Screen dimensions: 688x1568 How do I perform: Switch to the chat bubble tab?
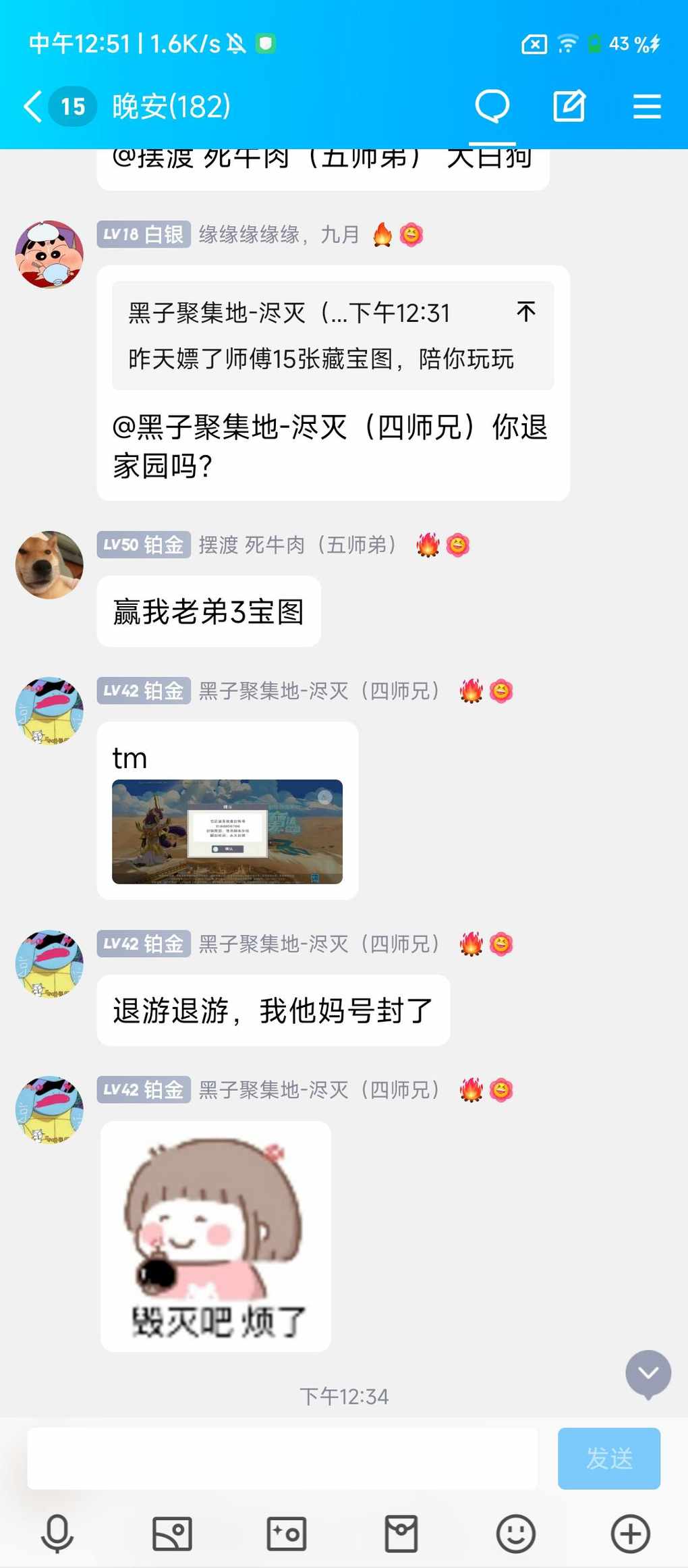pos(492,107)
